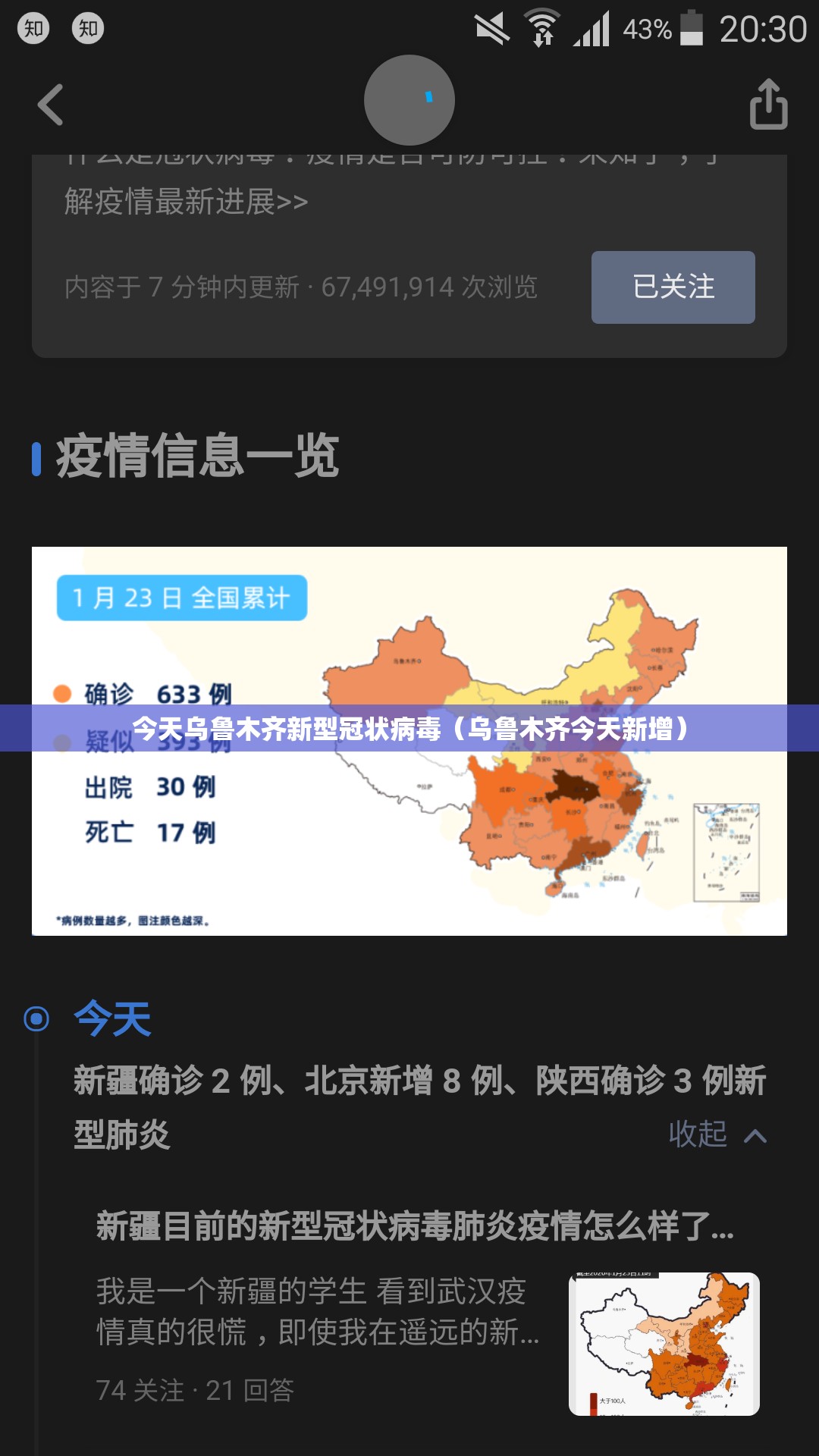This screenshot has height=1456, width=819.
Task: Open question 新疆目前的新型冠状病毒肺炎疫情怎么样了
Action: (414, 1226)
